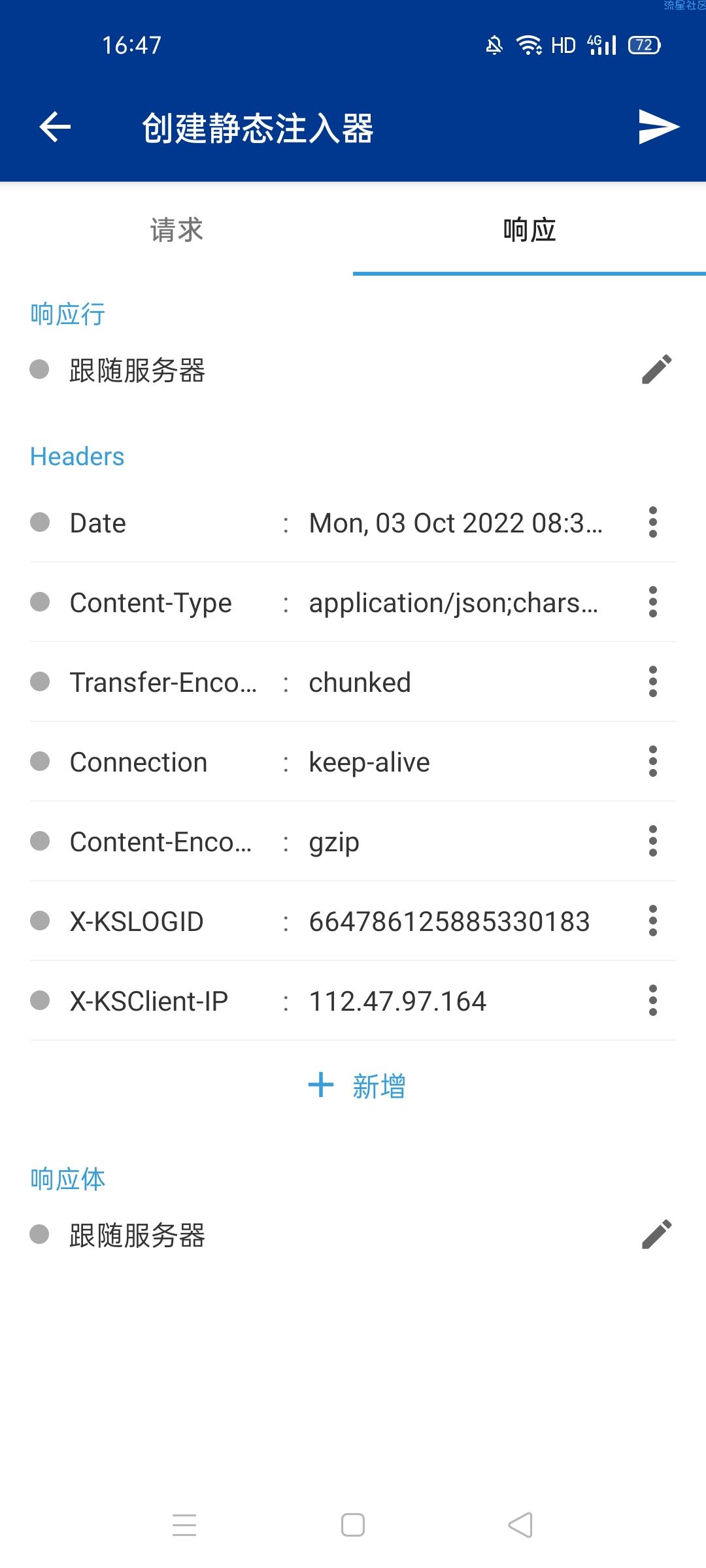
Task: Open options for the X-KSLOGID header
Action: coord(652,921)
